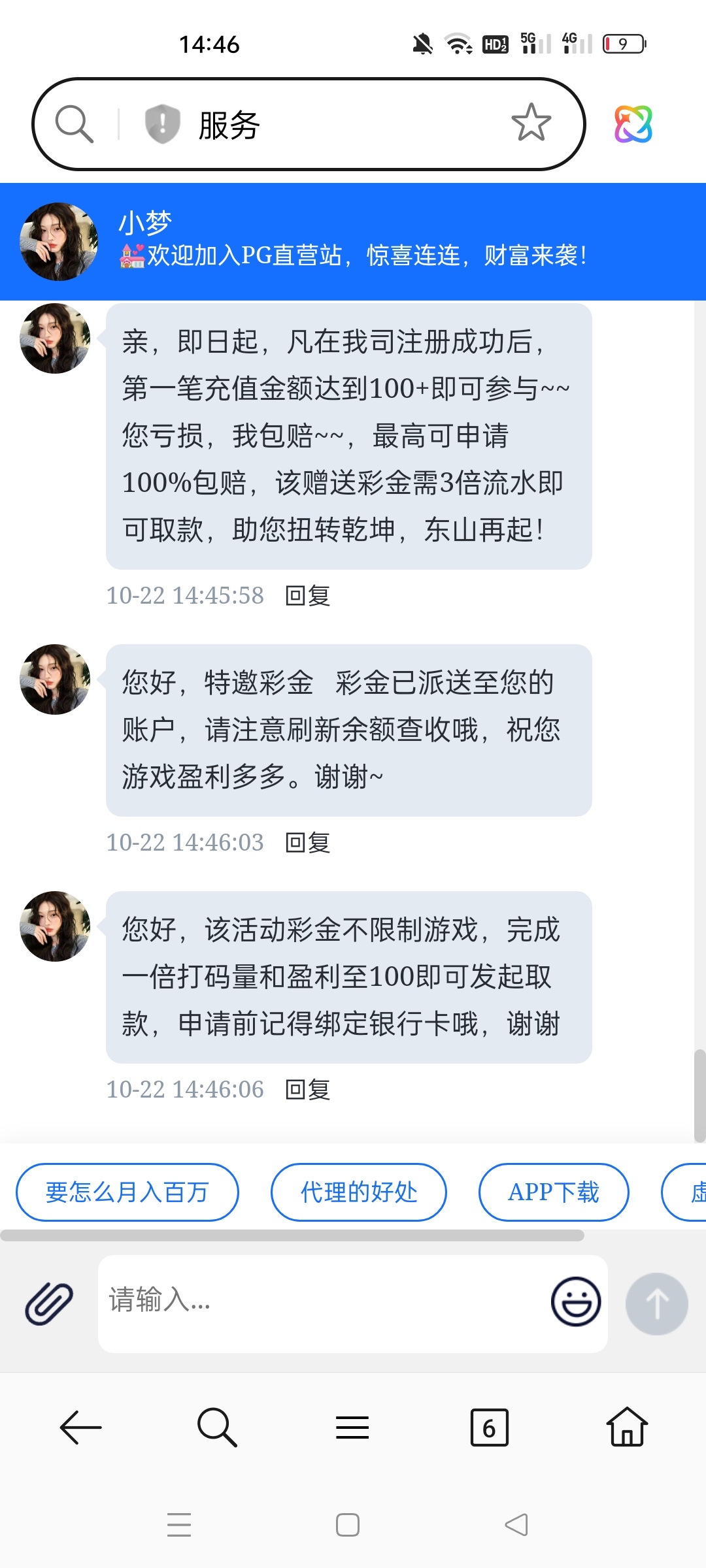This screenshot has width=706, height=1568.
Task: Bookmark this page with the star icon
Action: pos(531,123)
